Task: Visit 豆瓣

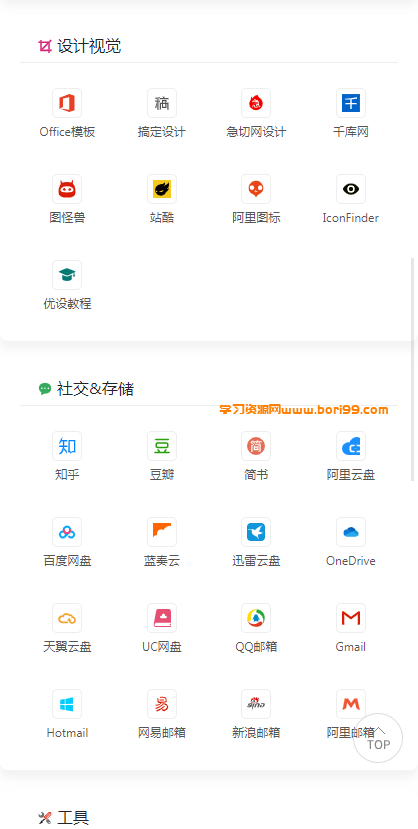Action: (x=162, y=457)
